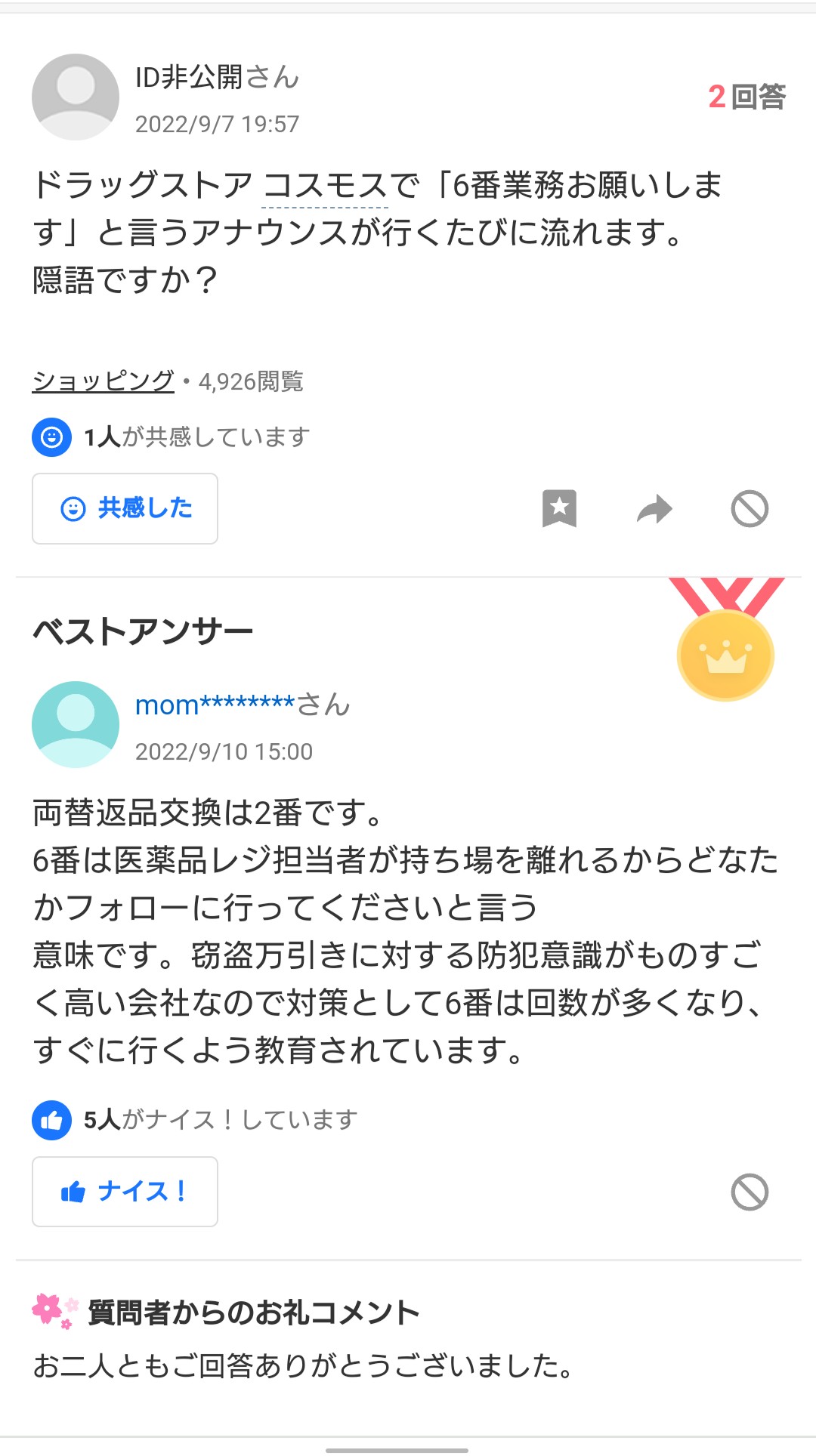Open the ショッピング category link

click(x=103, y=381)
